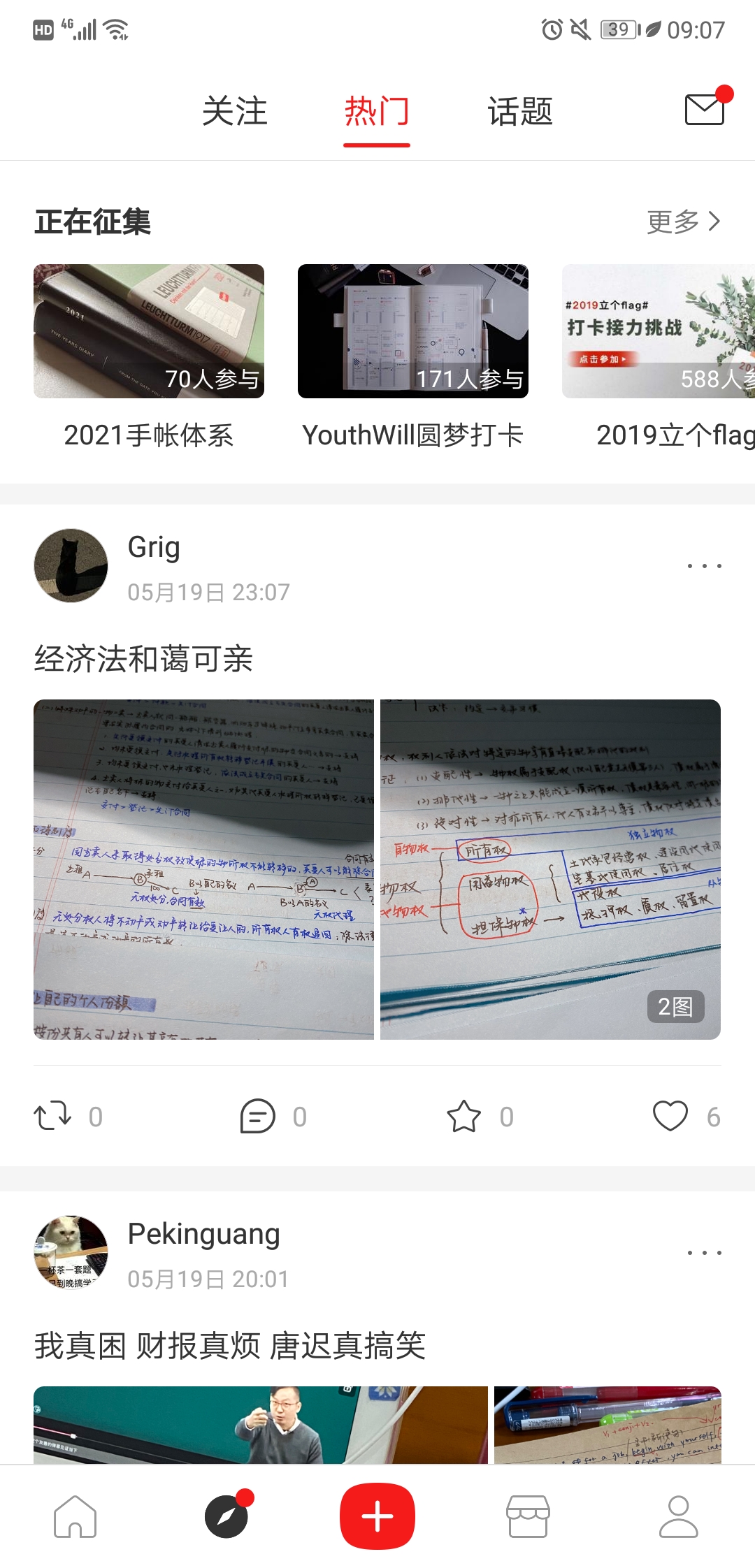
Task: Open the 2021手帐体系 collection card
Action: (149, 331)
